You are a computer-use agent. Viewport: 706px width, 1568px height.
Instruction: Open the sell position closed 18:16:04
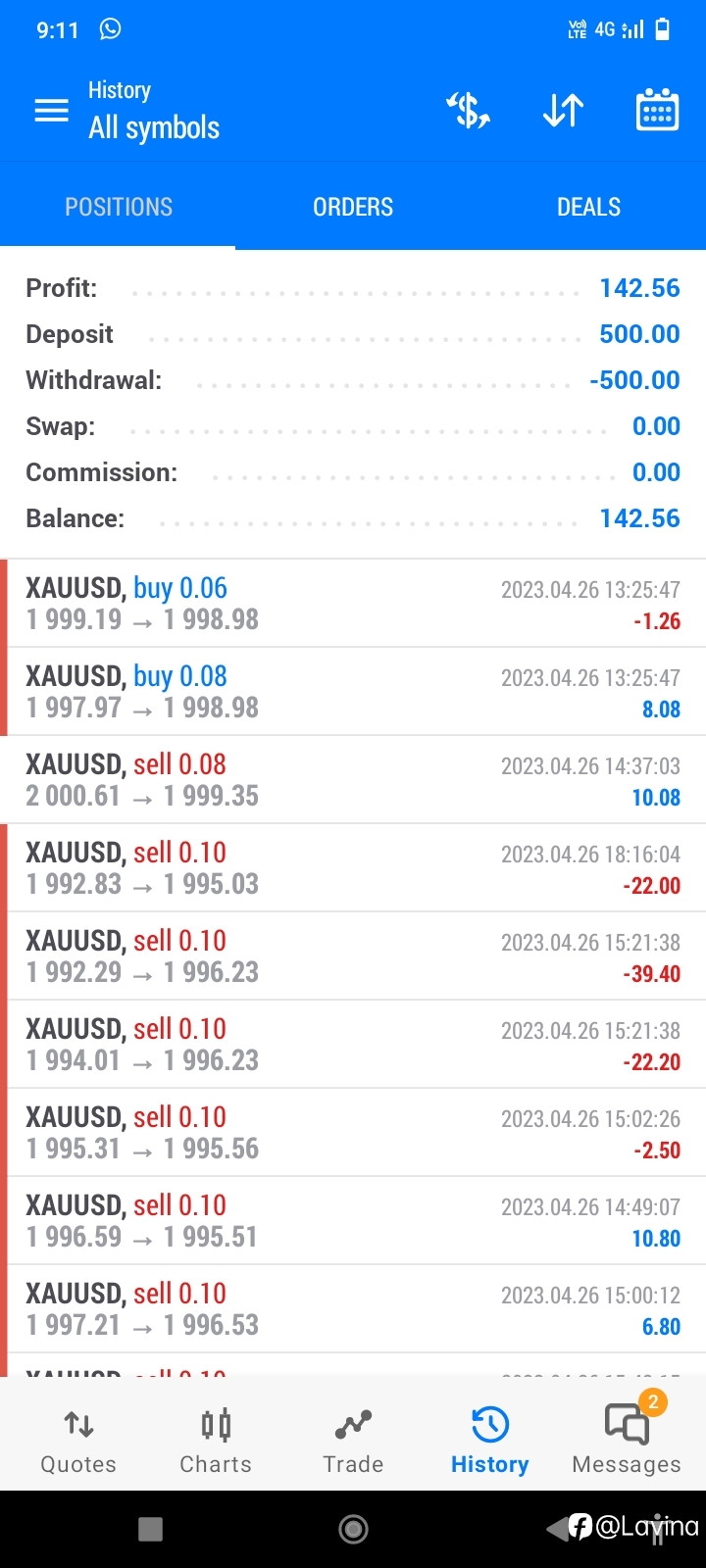353,868
